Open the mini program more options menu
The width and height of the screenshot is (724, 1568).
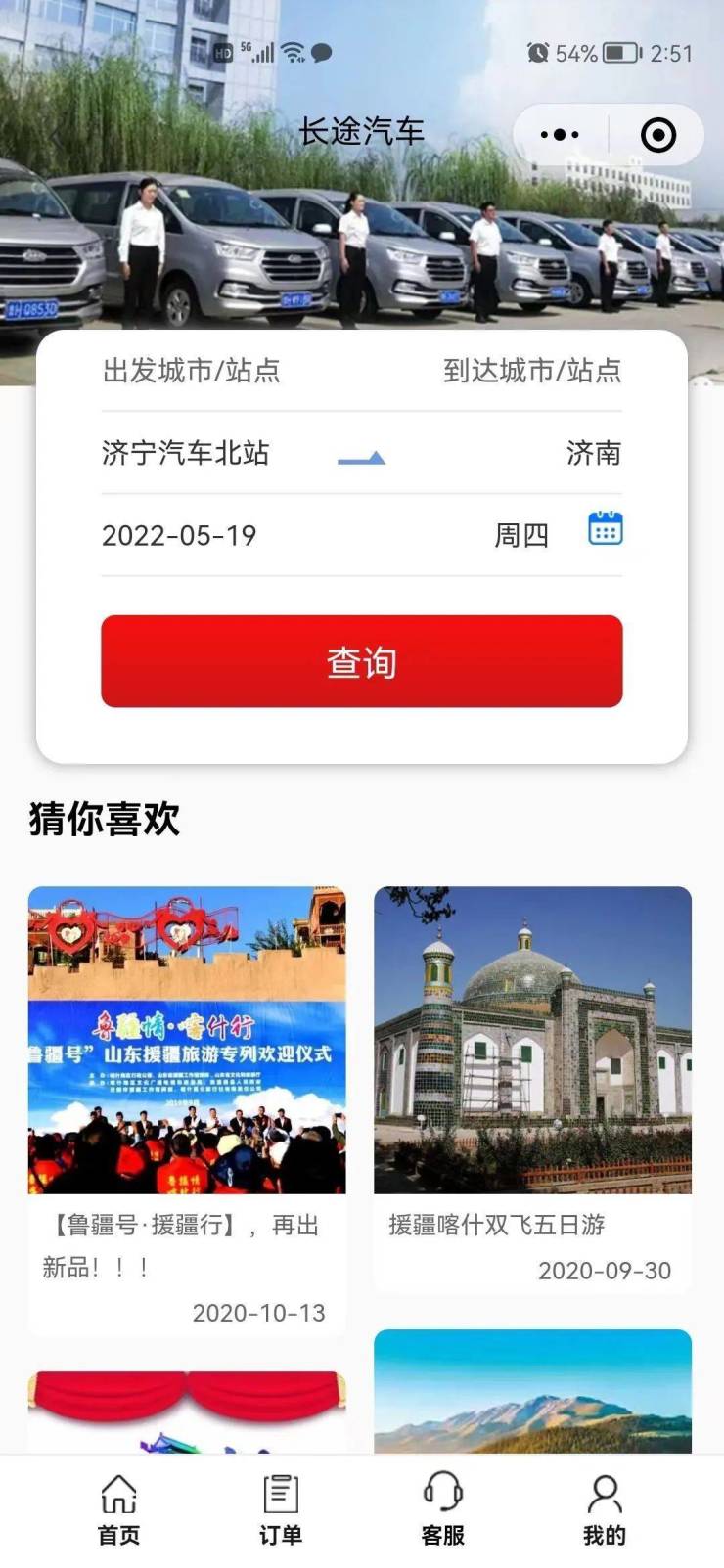pyautogui.click(x=560, y=135)
